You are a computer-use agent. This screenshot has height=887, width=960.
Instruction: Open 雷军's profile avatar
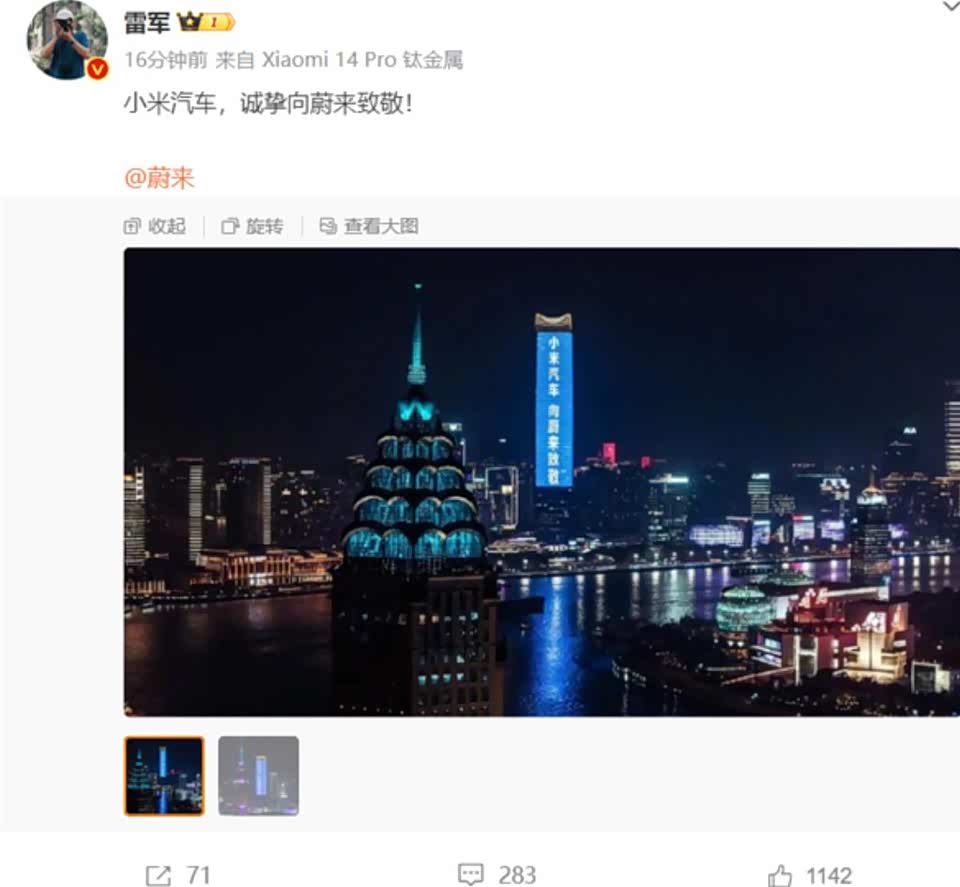(x=67, y=39)
